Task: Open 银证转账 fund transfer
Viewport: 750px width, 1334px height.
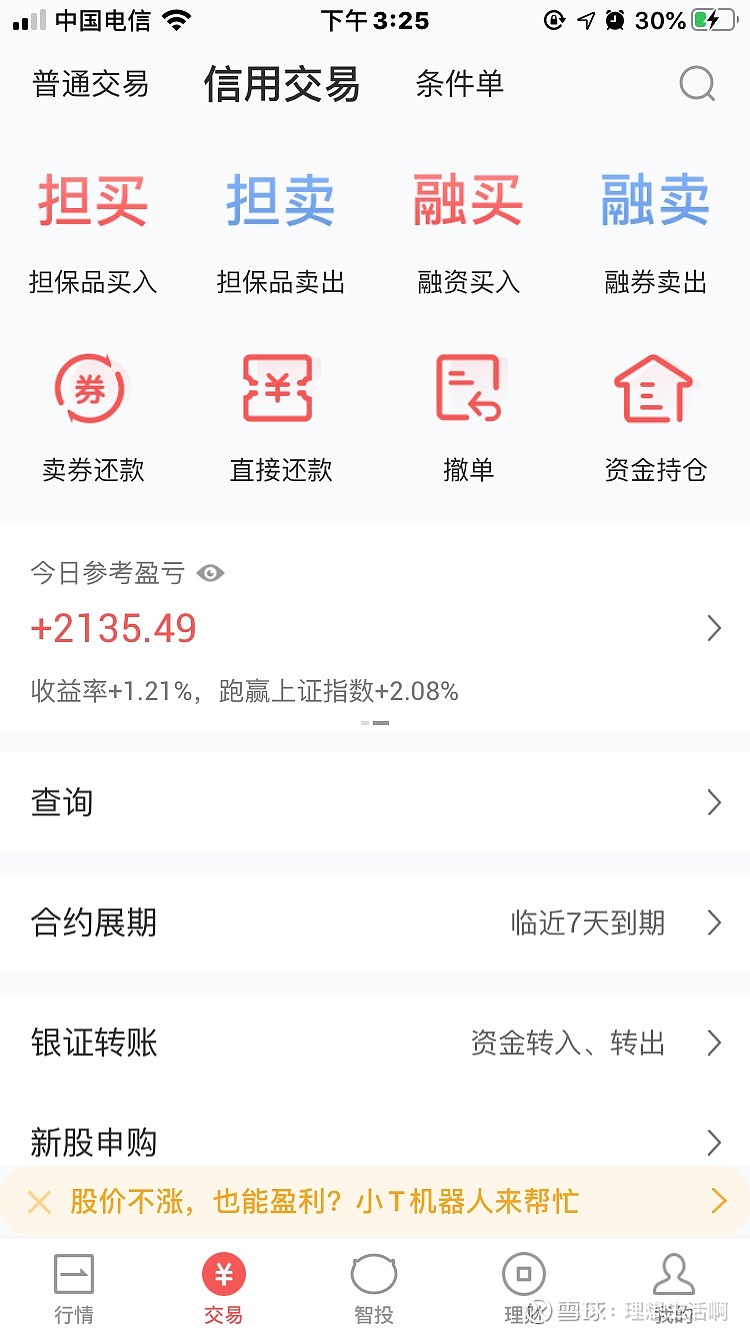Action: pyautogui.click(x=375, y=1043)
